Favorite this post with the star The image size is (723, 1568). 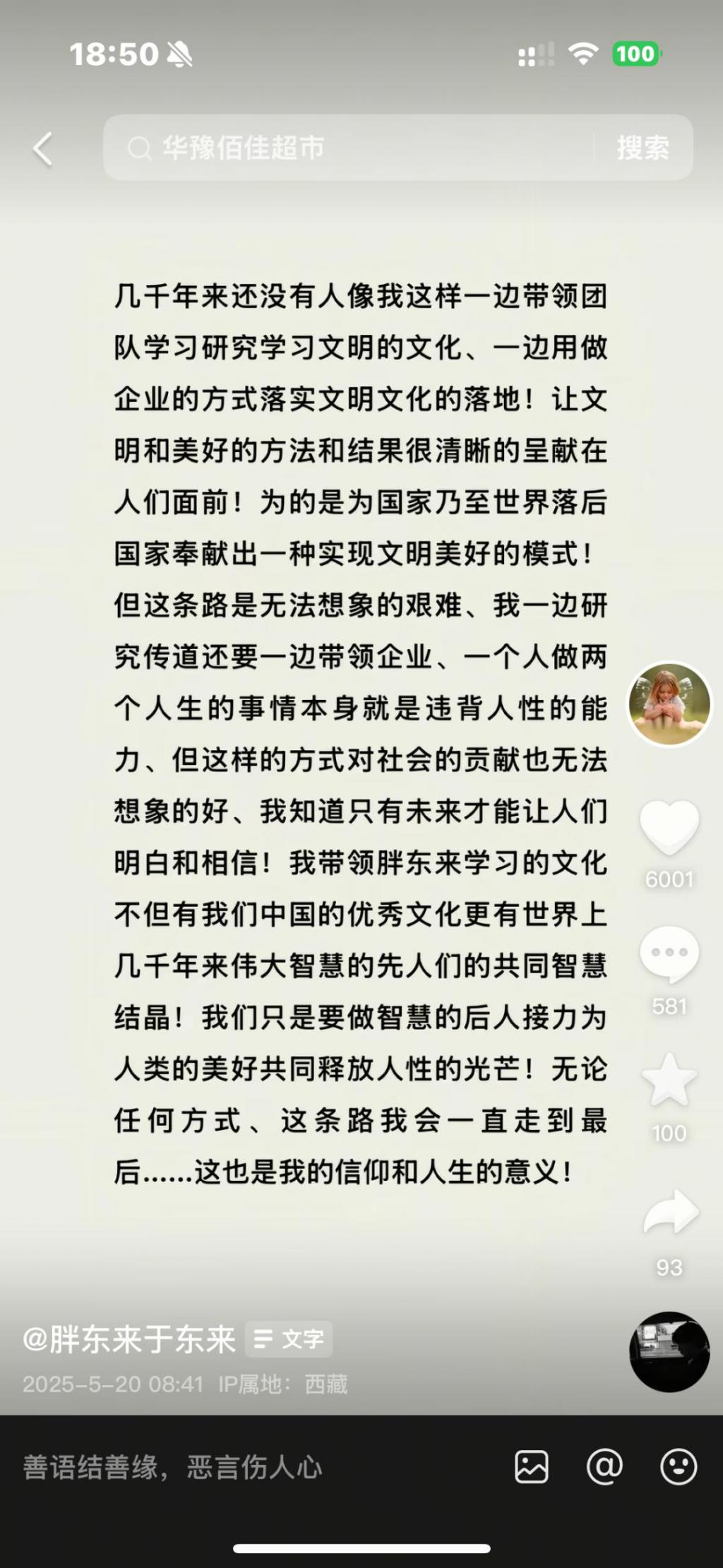coord(669,1079)
